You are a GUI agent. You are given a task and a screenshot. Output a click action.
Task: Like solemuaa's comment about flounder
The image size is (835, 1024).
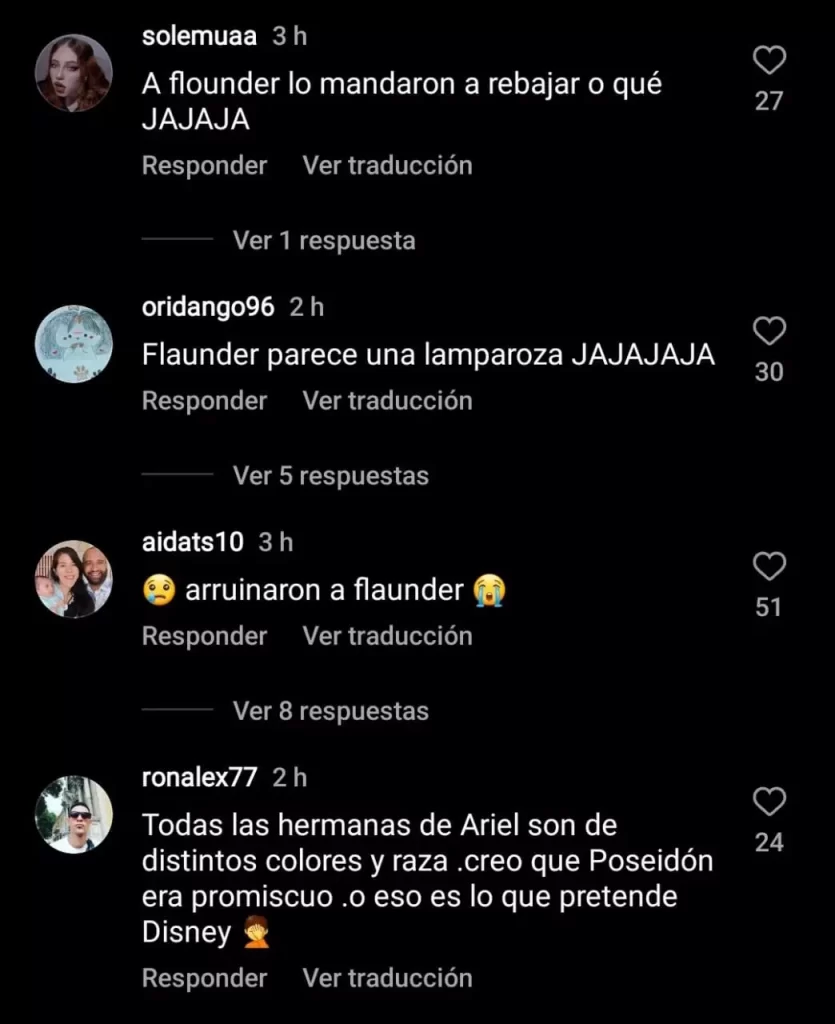click(x=768, y=62)
